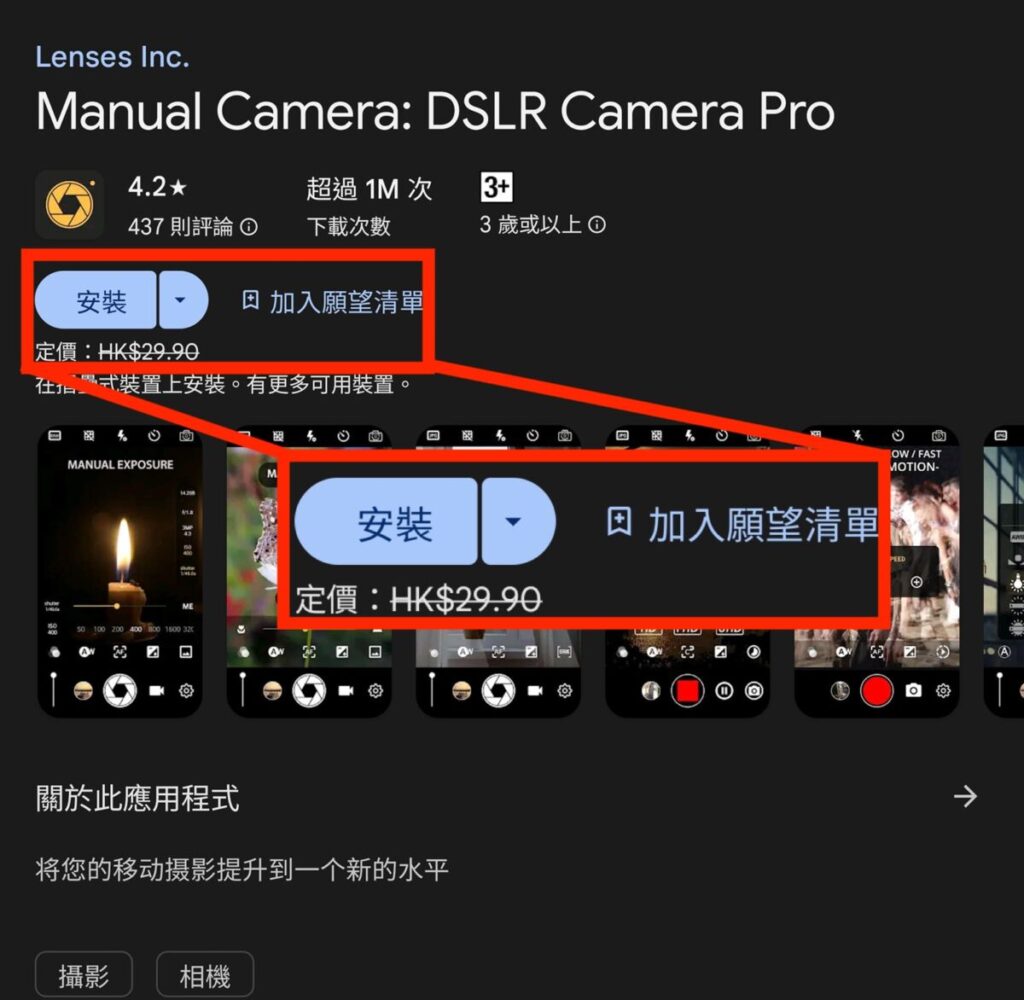Open the Lenses Inc. developer page
Screen dimensions: 1024x1000
112,57
